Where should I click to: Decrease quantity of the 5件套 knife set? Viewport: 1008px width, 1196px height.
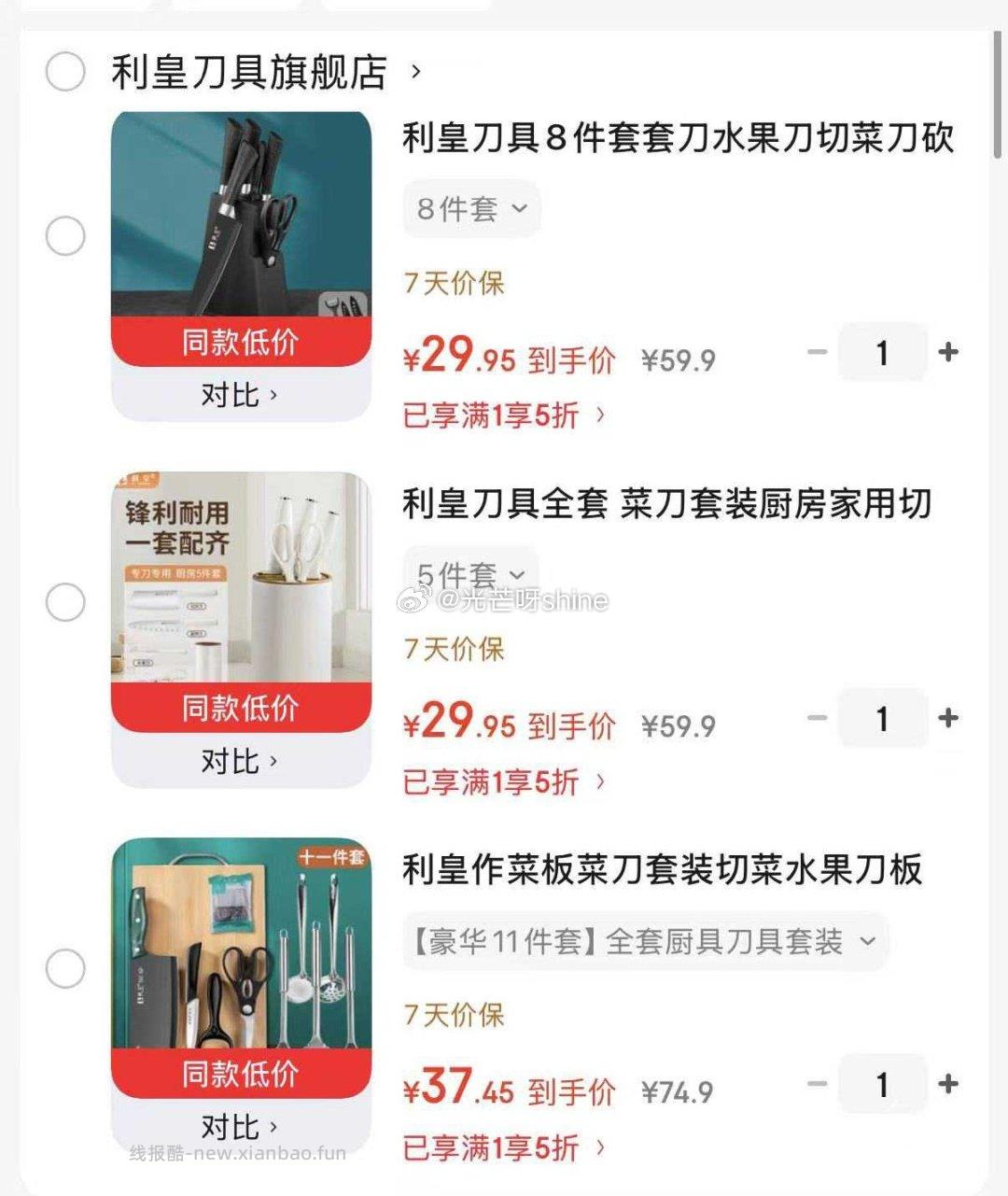coord(819,719)
